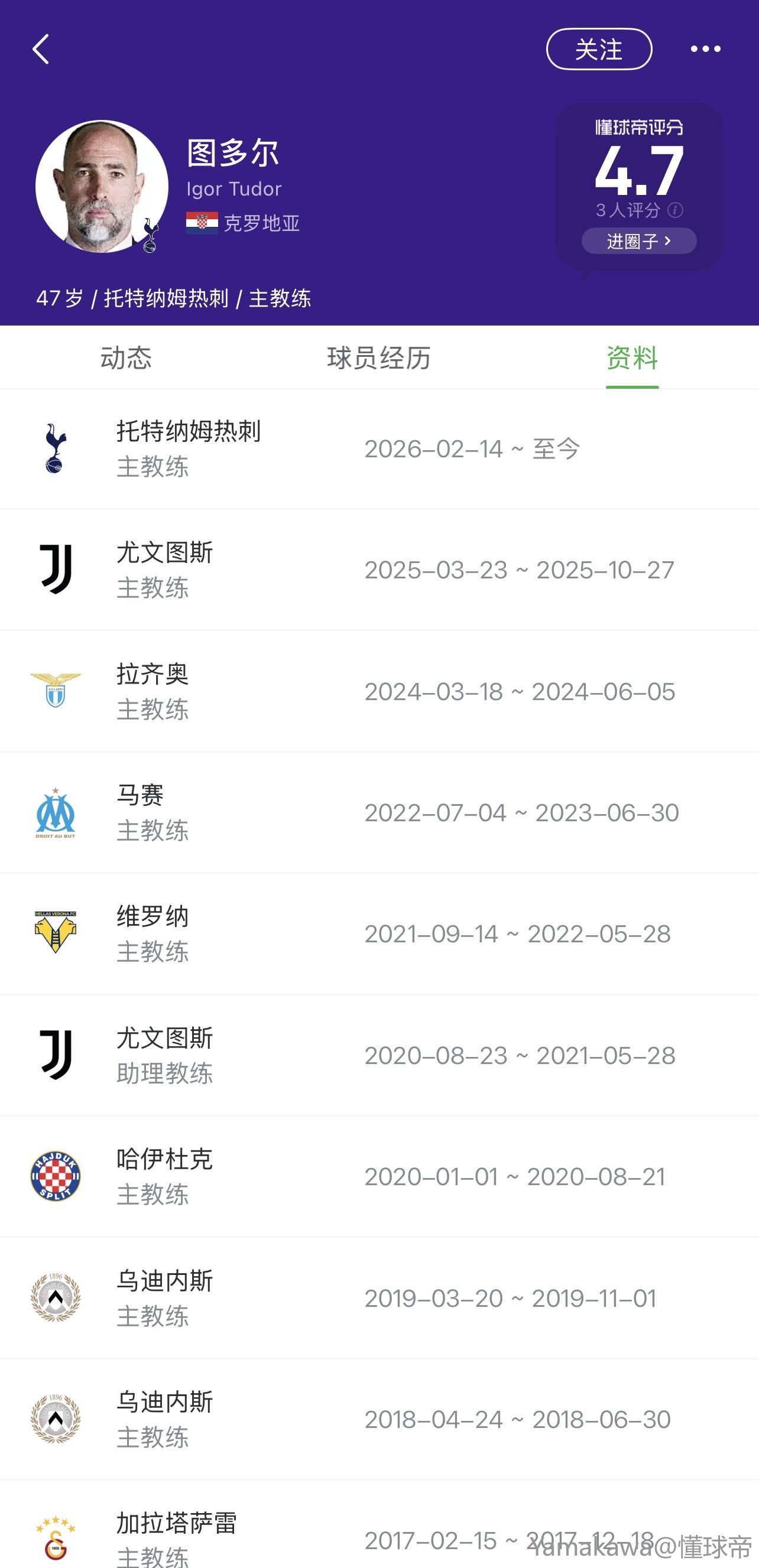Enter the circle via 进圈子
759x1568 pixels.
(x=639, y=241)
